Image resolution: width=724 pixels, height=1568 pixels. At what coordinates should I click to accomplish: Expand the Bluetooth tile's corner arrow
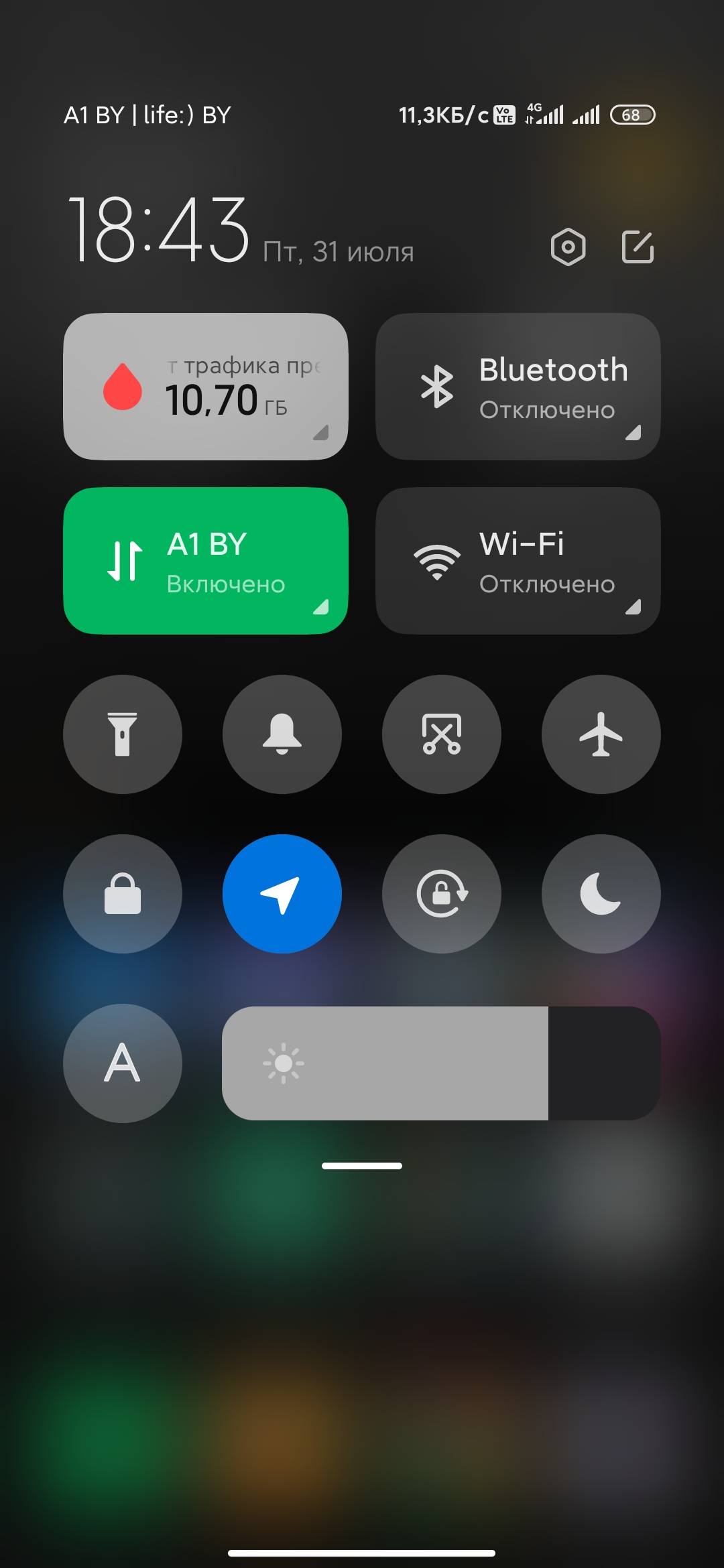(633, 433)
